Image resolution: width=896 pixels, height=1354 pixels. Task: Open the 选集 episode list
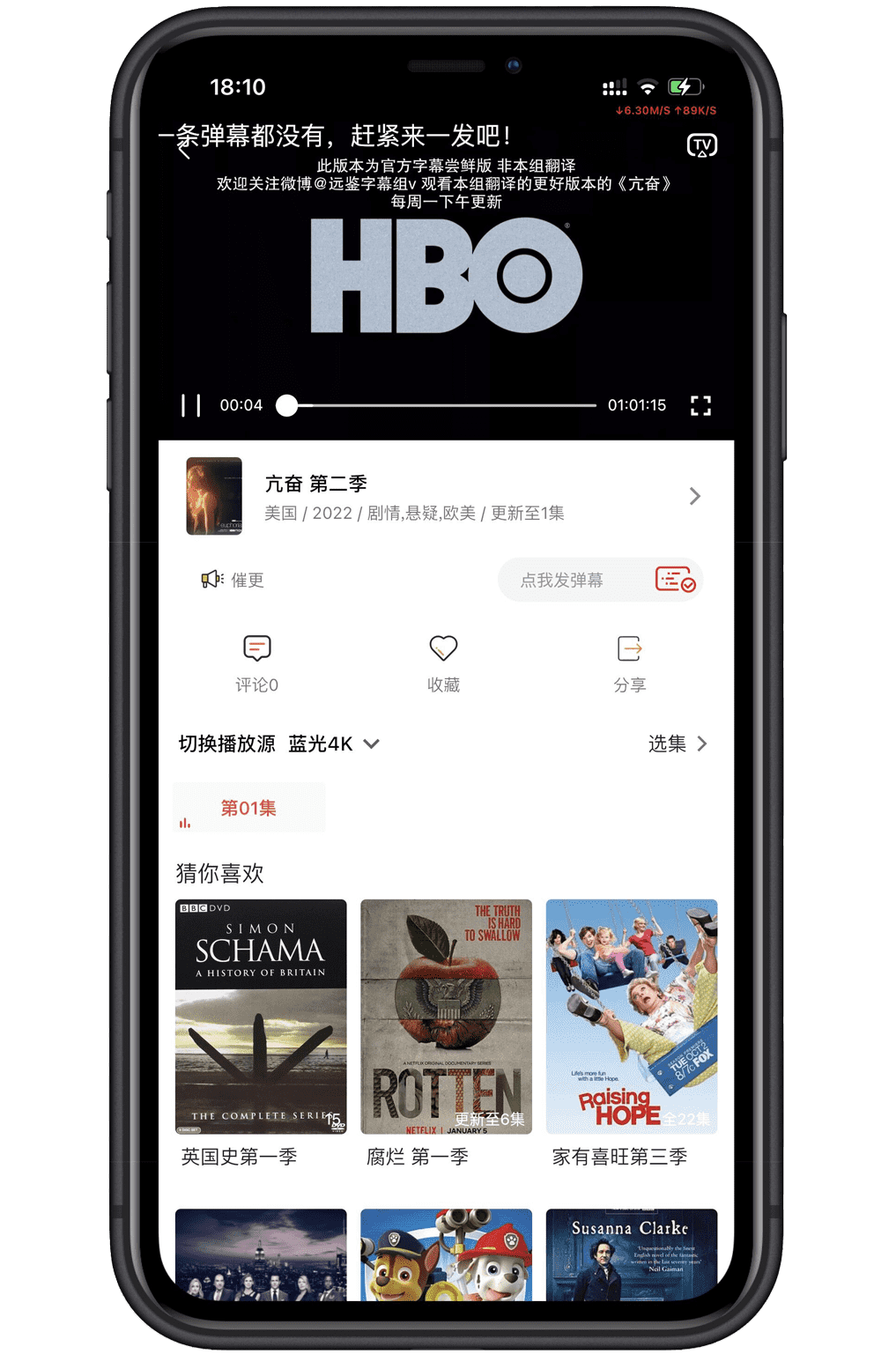(x=677, y=744)
